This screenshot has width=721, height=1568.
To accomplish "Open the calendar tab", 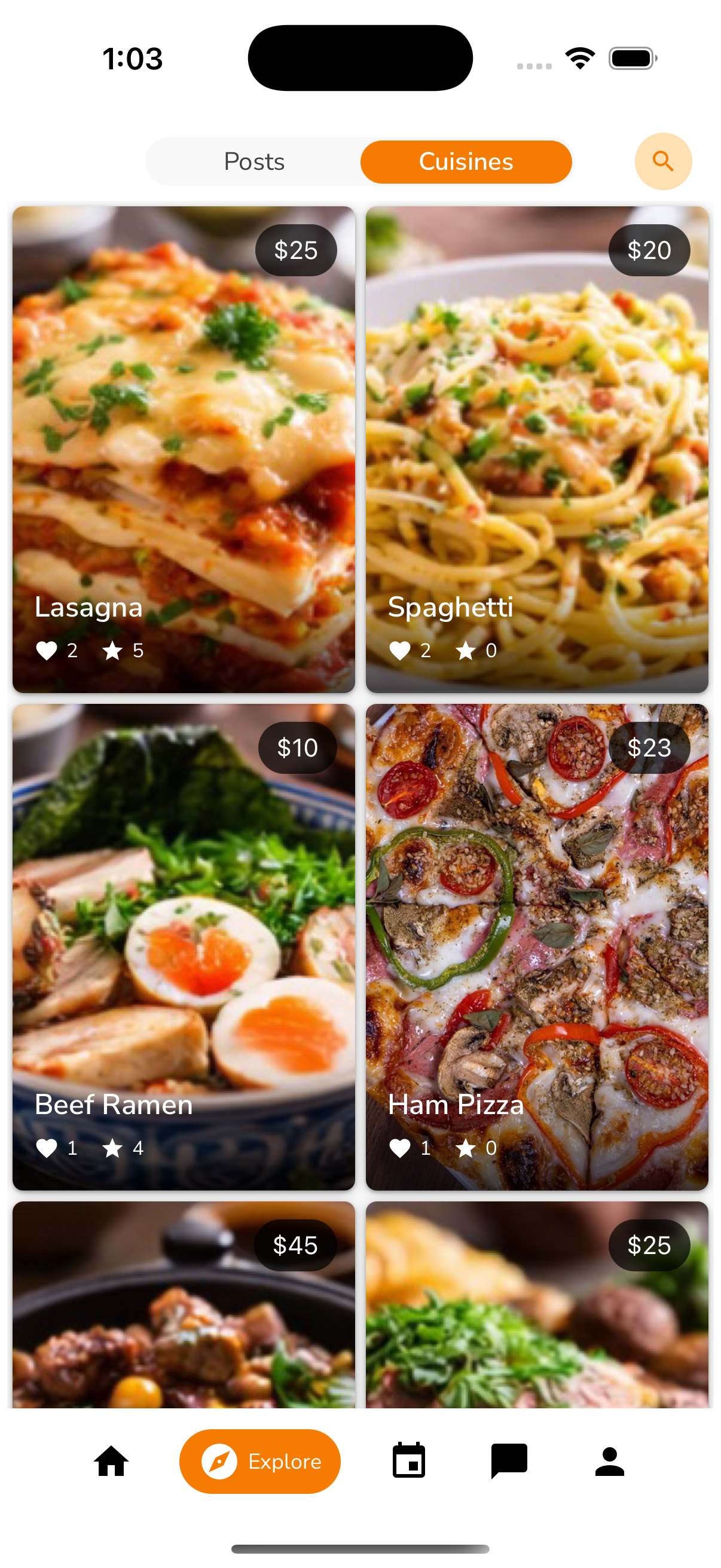I will [409, 1461].
